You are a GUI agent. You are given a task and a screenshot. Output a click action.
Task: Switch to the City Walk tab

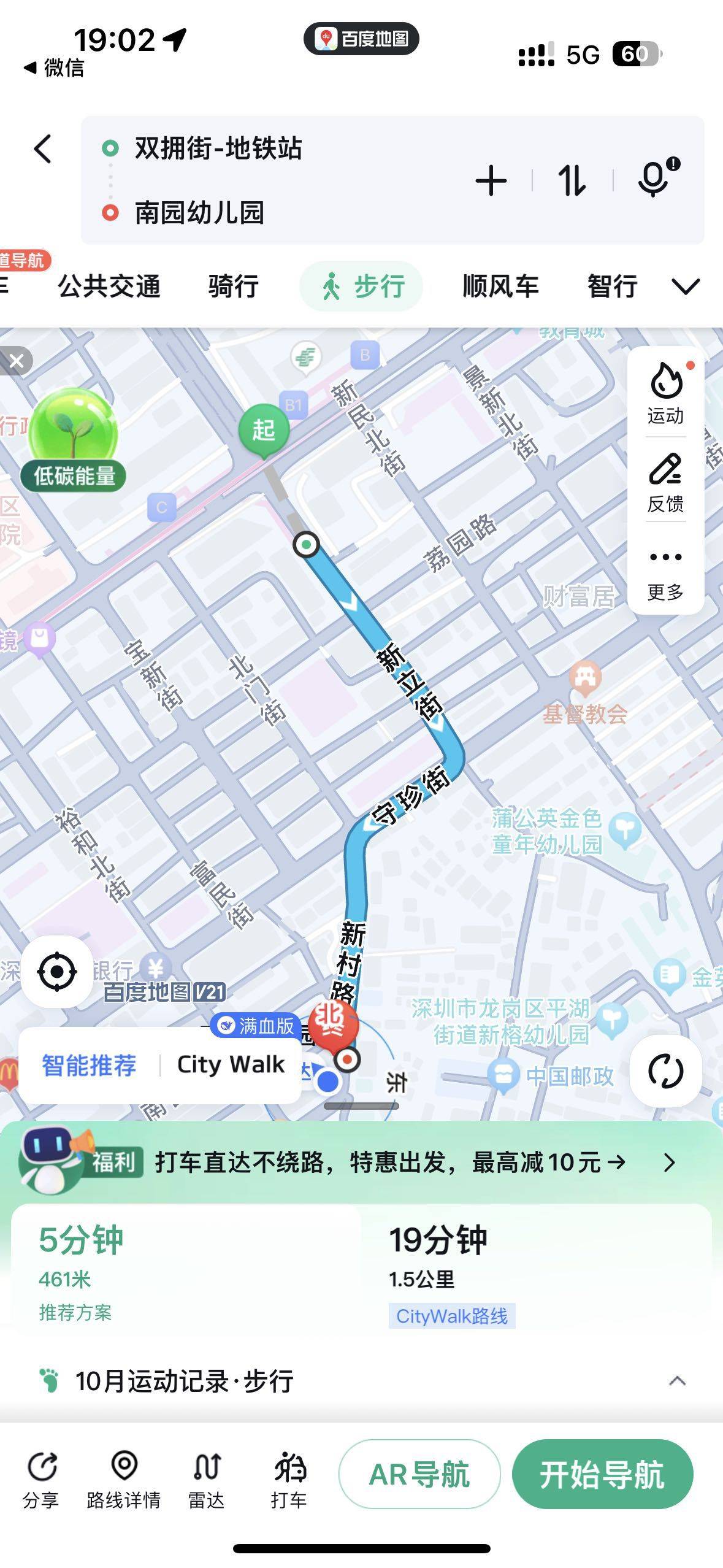coord(231,1064)
